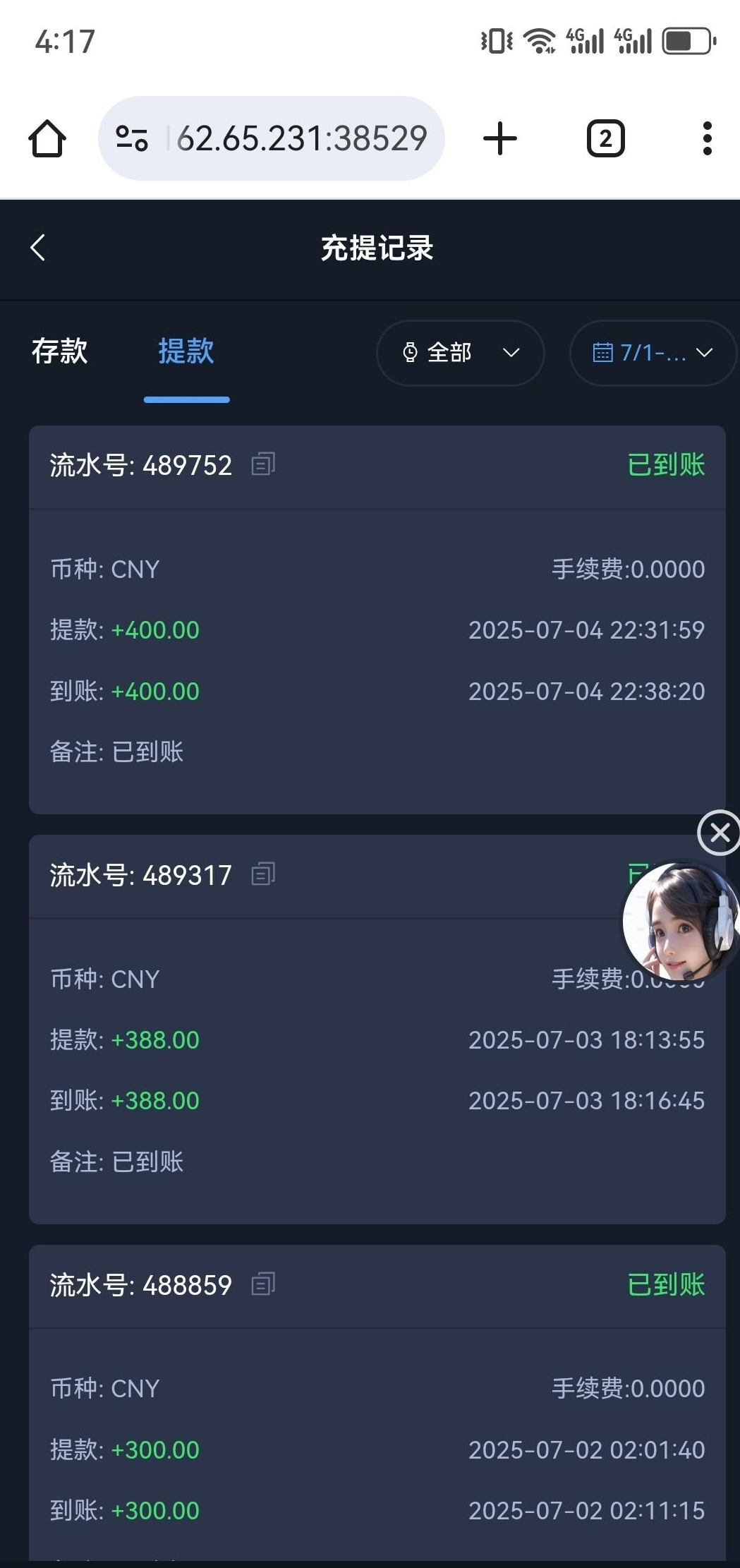Expand the 全部 status filter dropdown

tap(460, 353)
